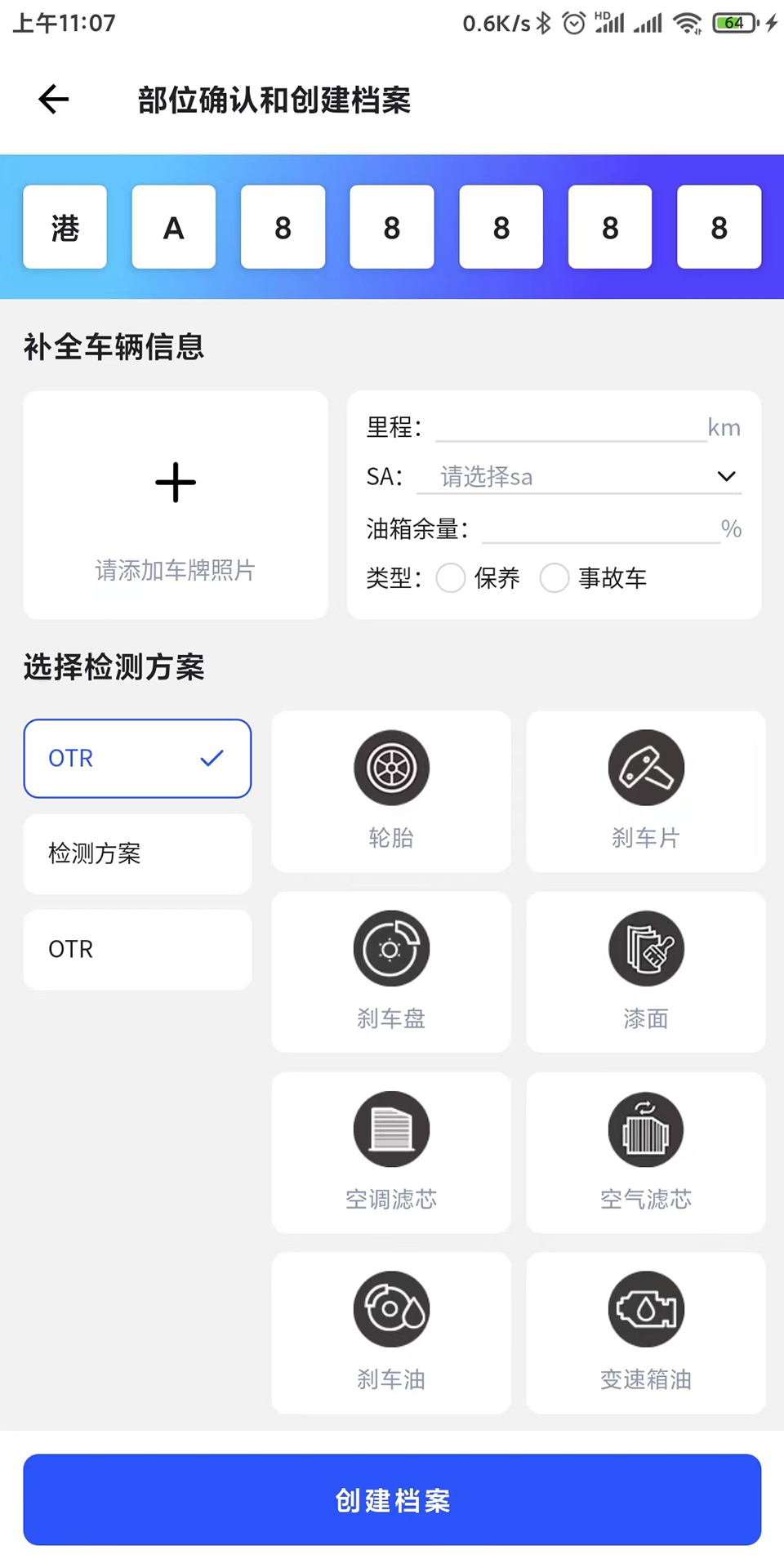
Task: Tap the battery indicator in status bar
Action: click(x=733, y=22)
